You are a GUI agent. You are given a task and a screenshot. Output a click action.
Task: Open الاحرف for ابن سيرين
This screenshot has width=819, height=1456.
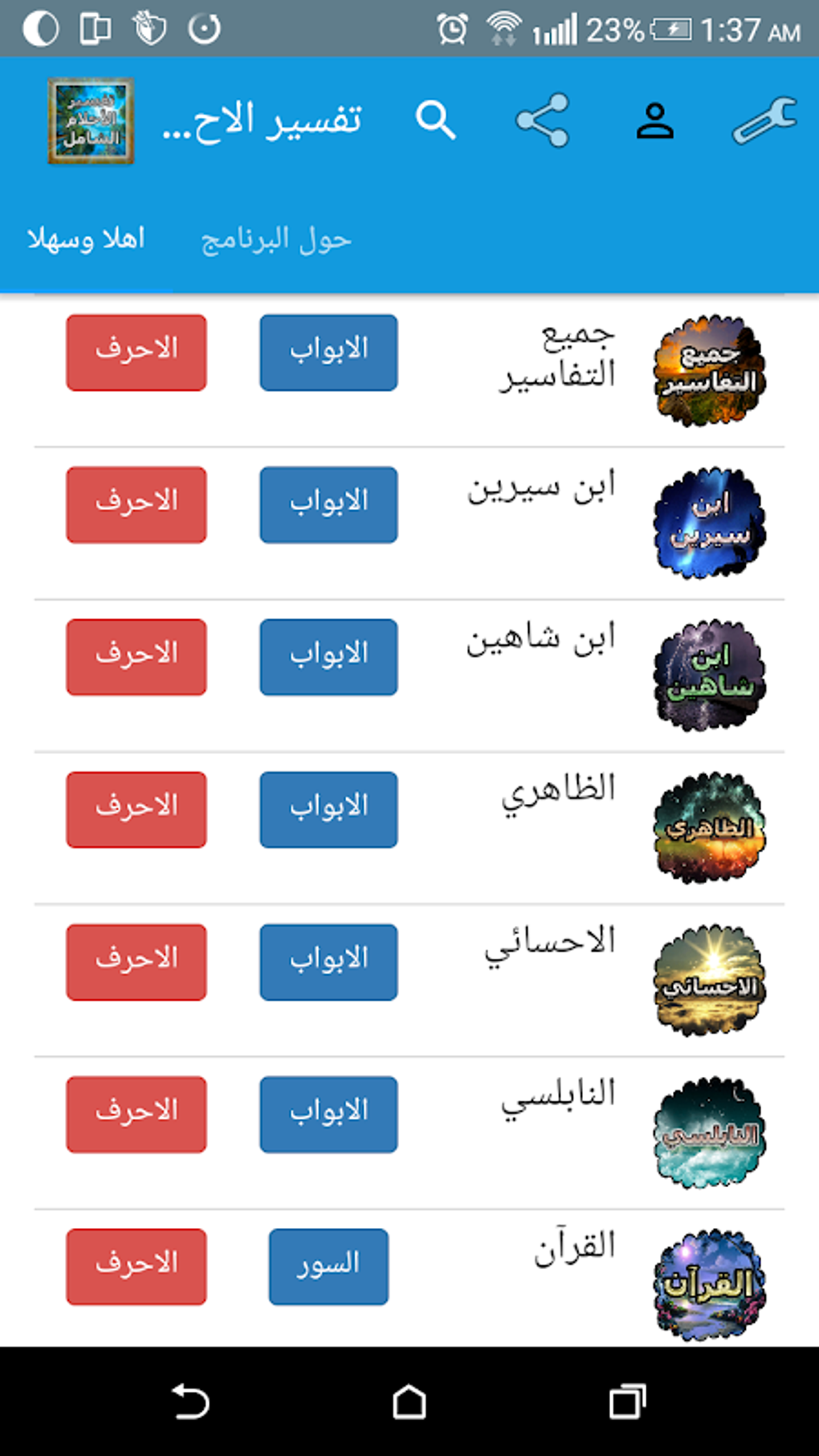(136, 504)
